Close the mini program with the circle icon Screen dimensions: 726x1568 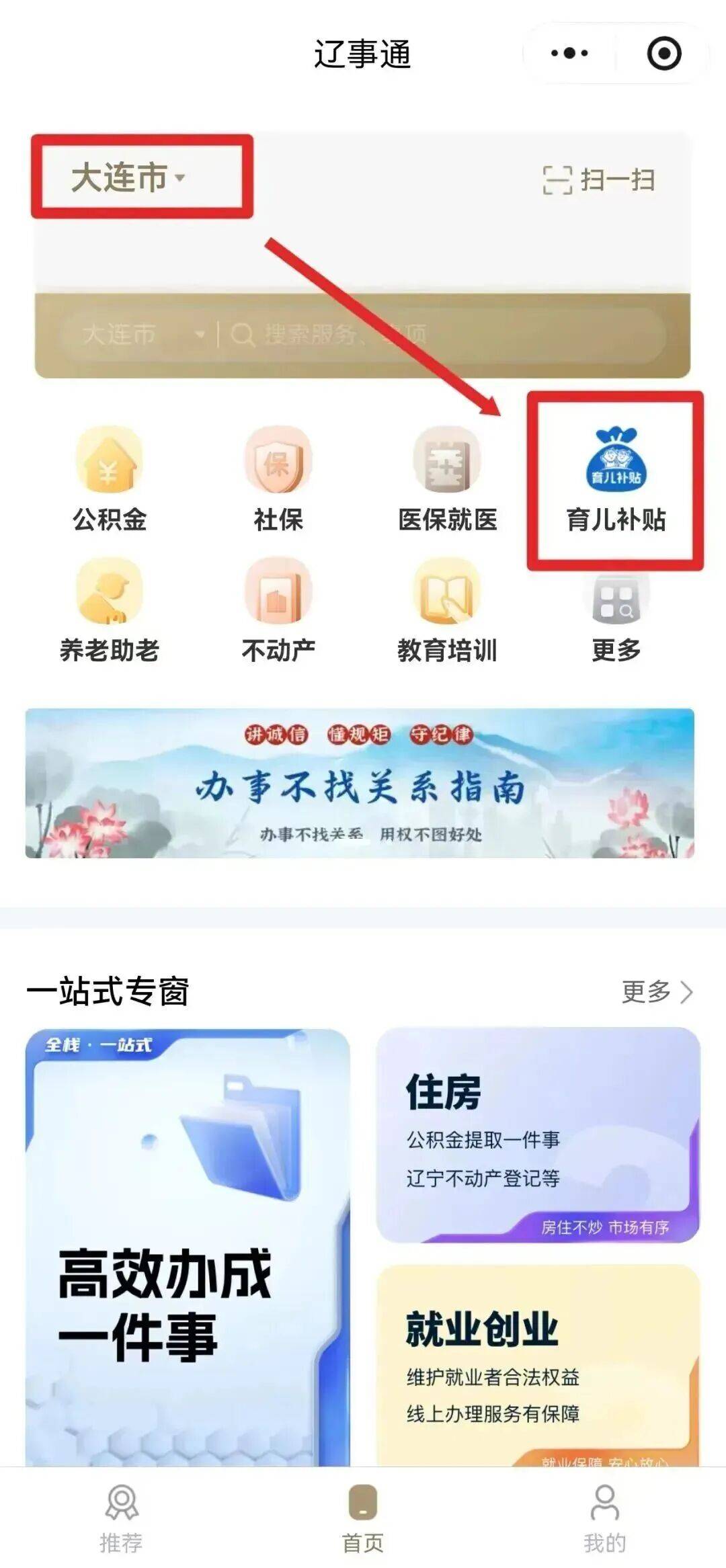tap(663, 53)
